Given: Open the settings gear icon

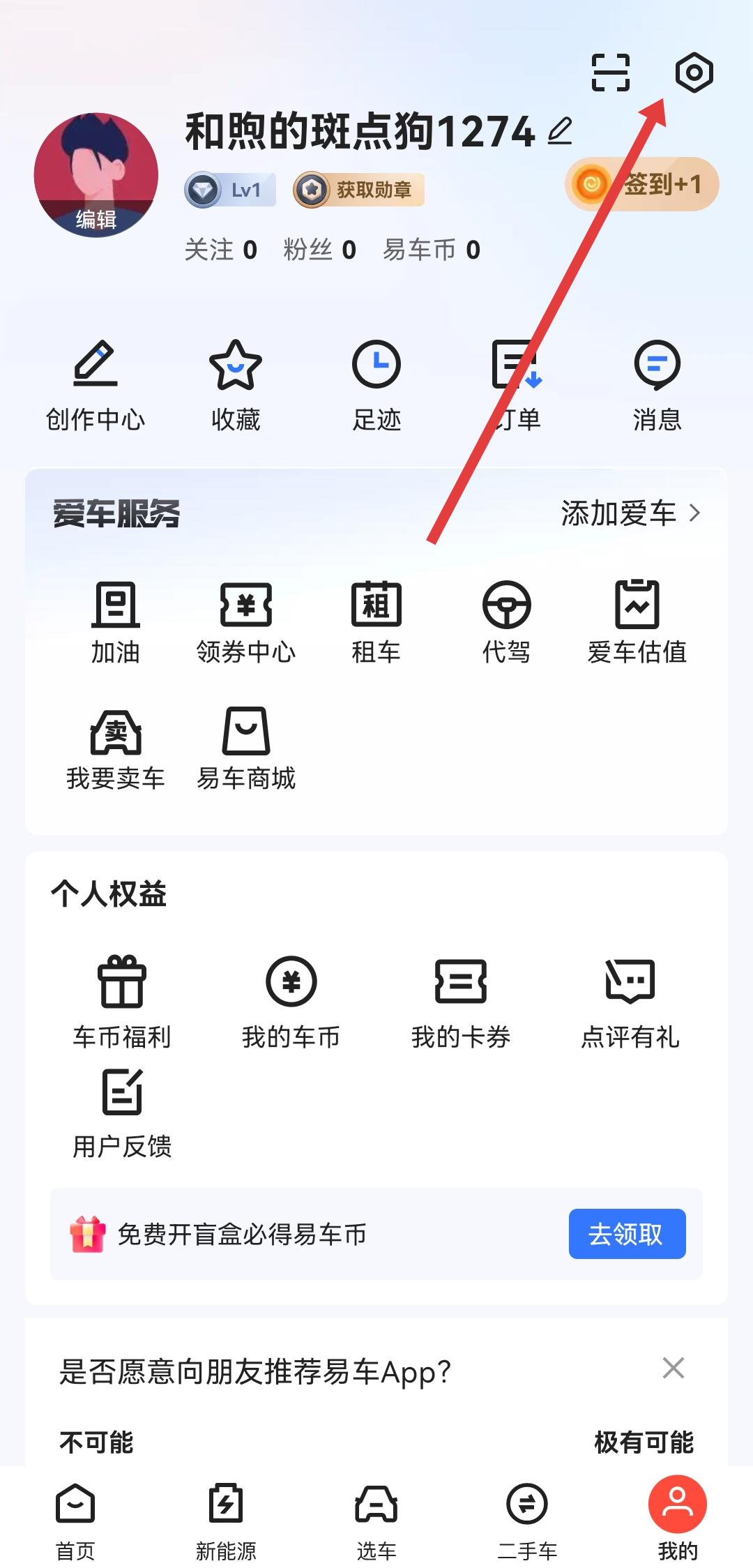Looking at the screenshot, I should point(694,73).
